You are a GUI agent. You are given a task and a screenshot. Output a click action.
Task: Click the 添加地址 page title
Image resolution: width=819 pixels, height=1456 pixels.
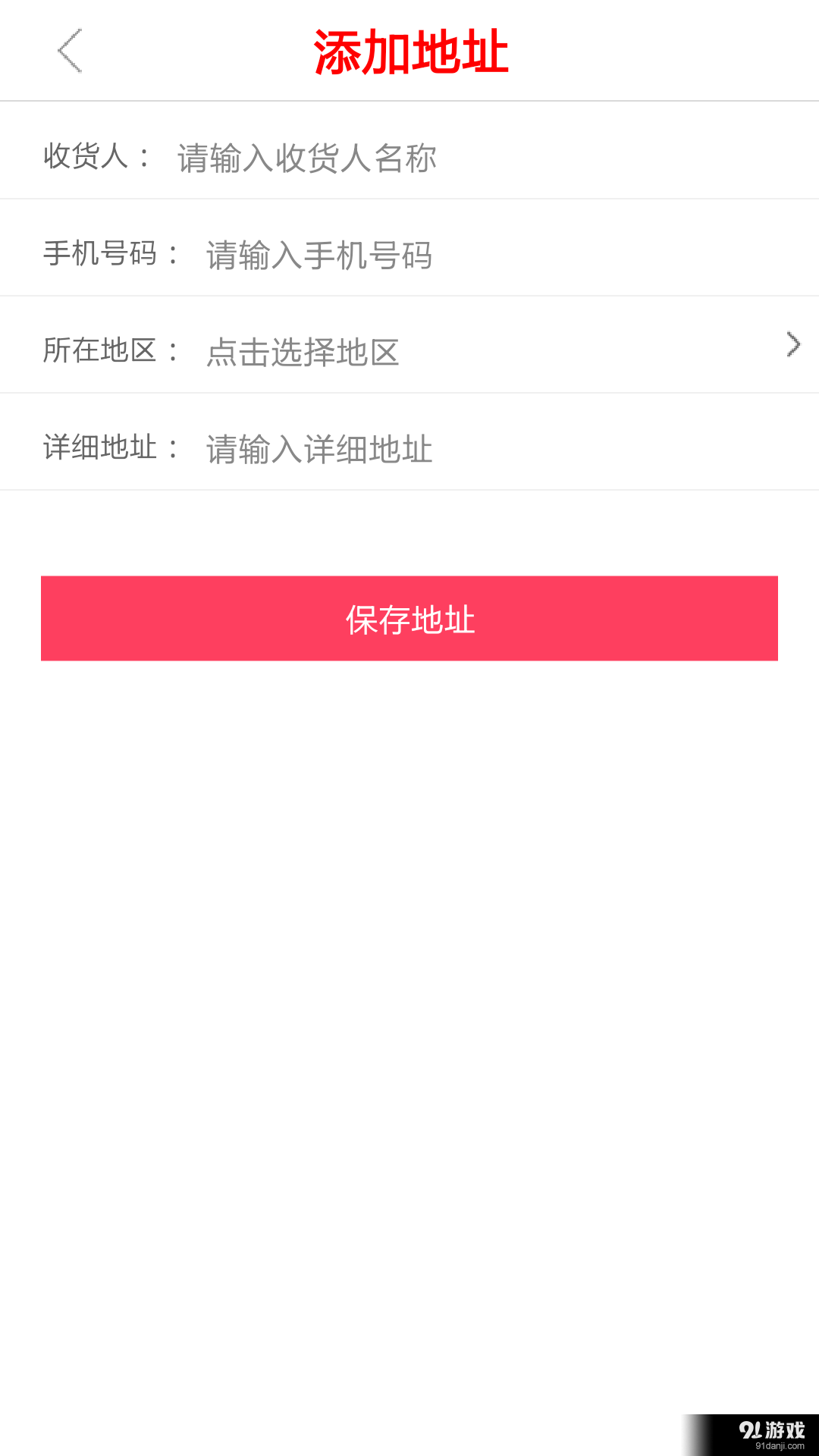[x=409, y=50]
